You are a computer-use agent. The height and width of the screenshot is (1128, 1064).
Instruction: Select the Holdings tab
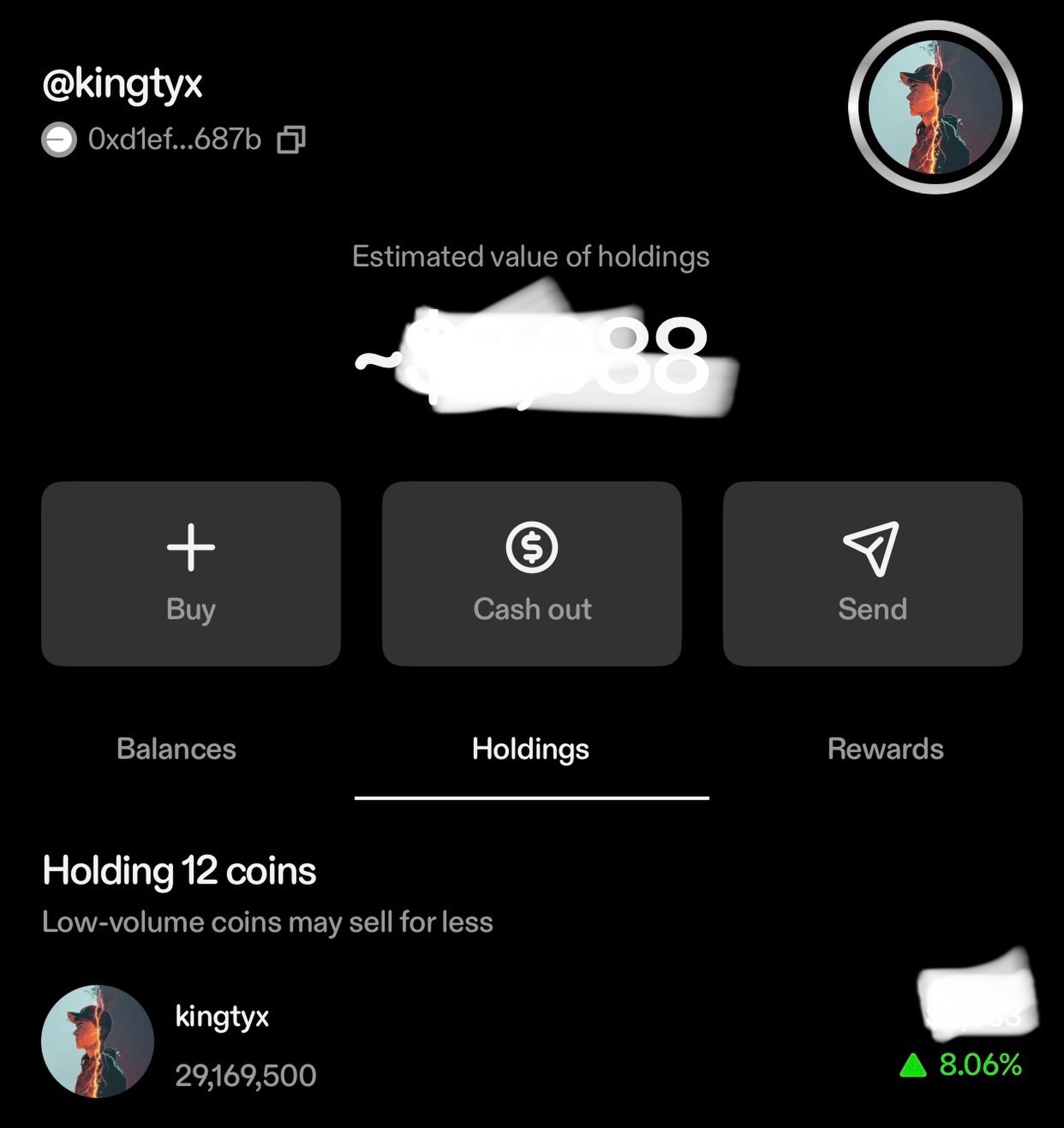tap(531, 748)
